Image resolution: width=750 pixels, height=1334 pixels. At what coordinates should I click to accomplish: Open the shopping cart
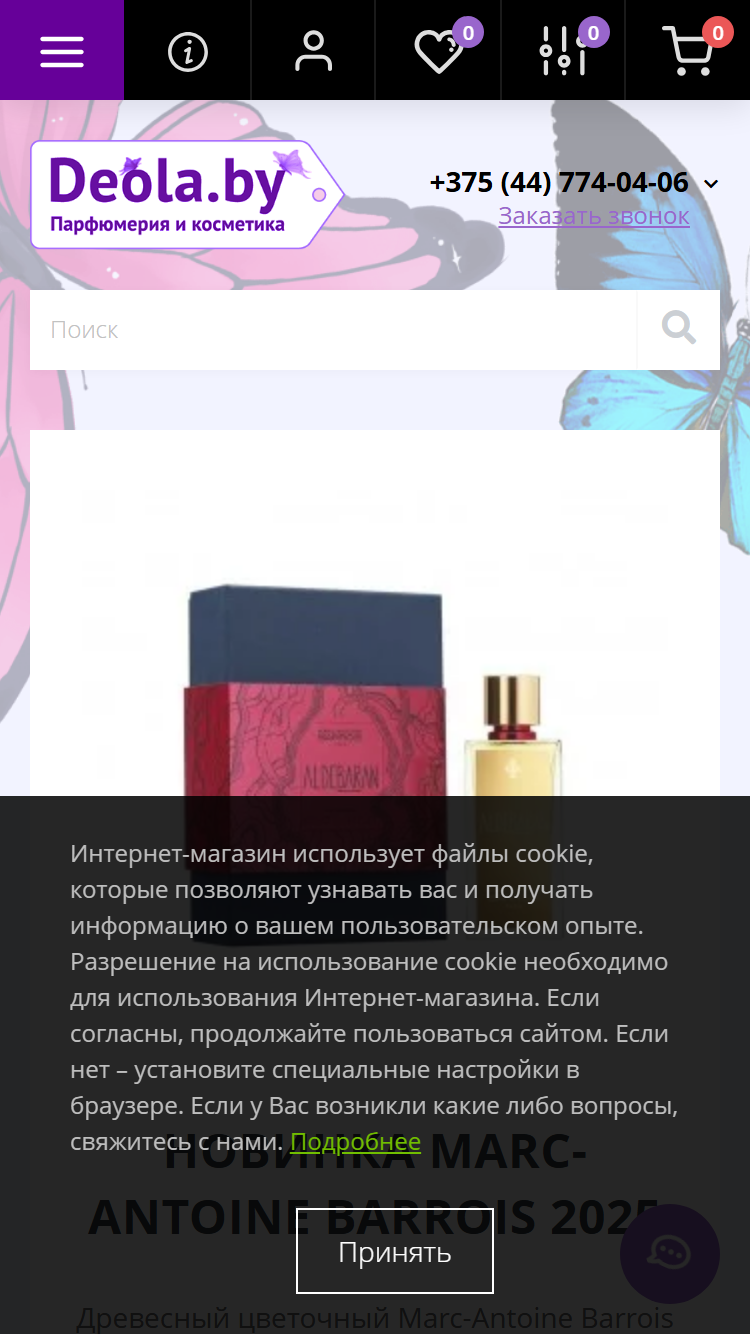[x=688, y=50]
